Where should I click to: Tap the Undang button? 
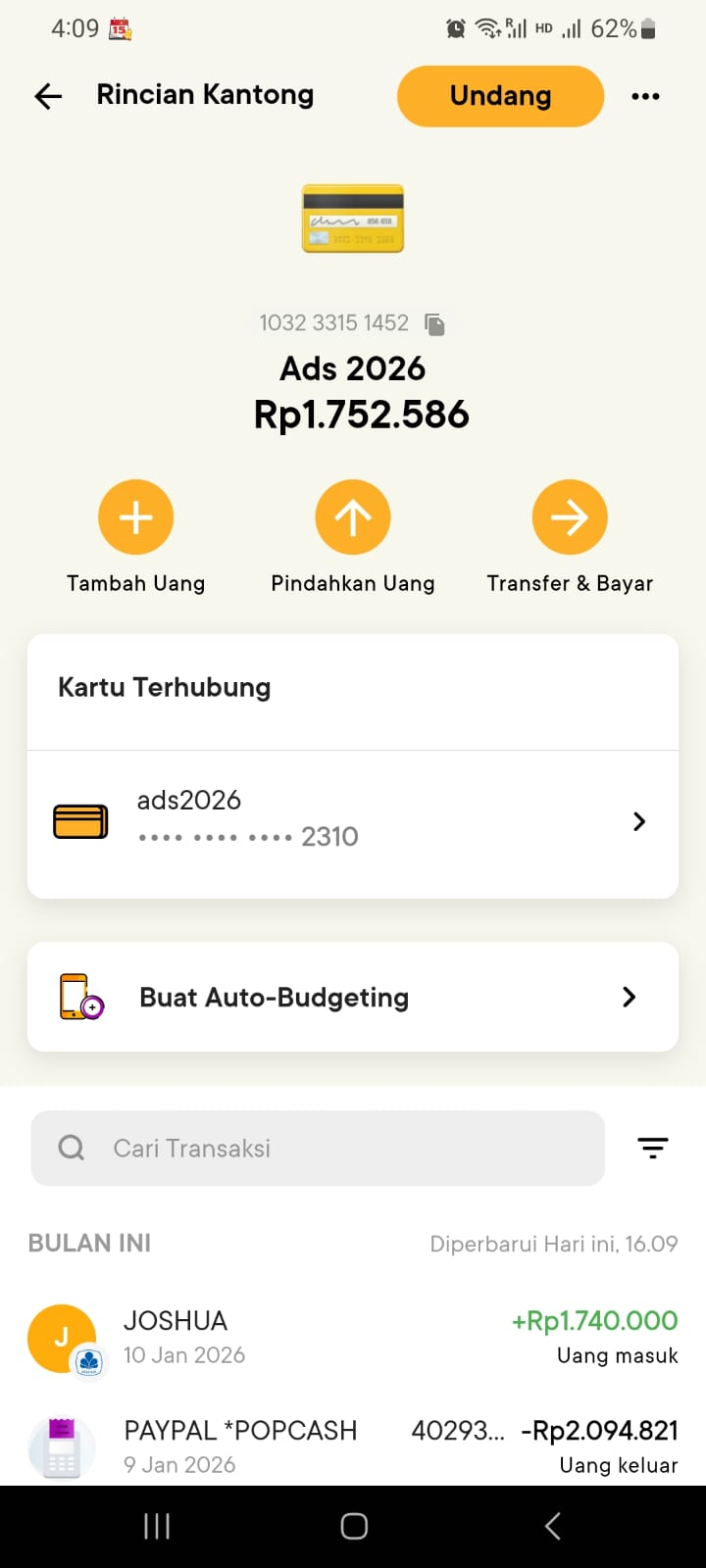click(500, 96)
